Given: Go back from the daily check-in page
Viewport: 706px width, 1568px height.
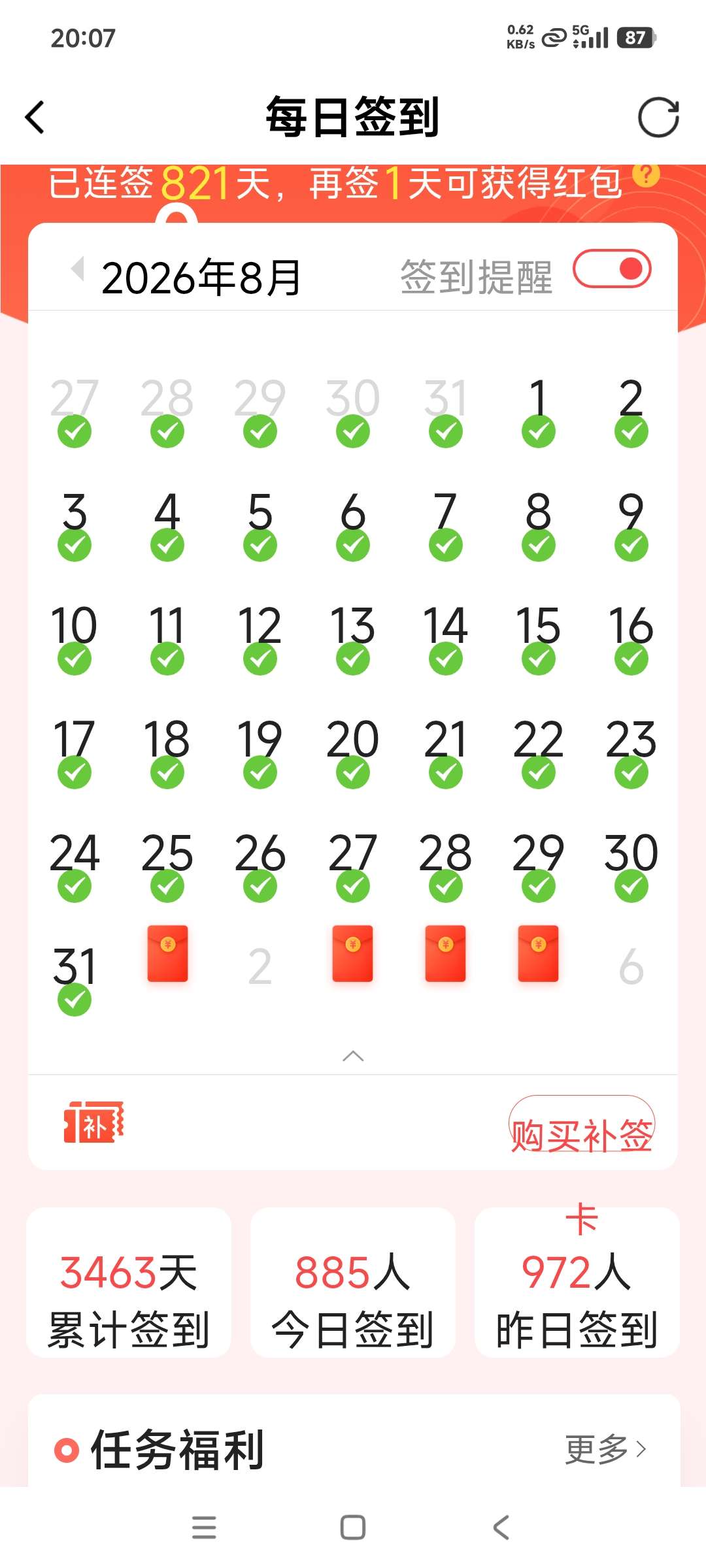Looking at the screenshot, I should point(35,118).
